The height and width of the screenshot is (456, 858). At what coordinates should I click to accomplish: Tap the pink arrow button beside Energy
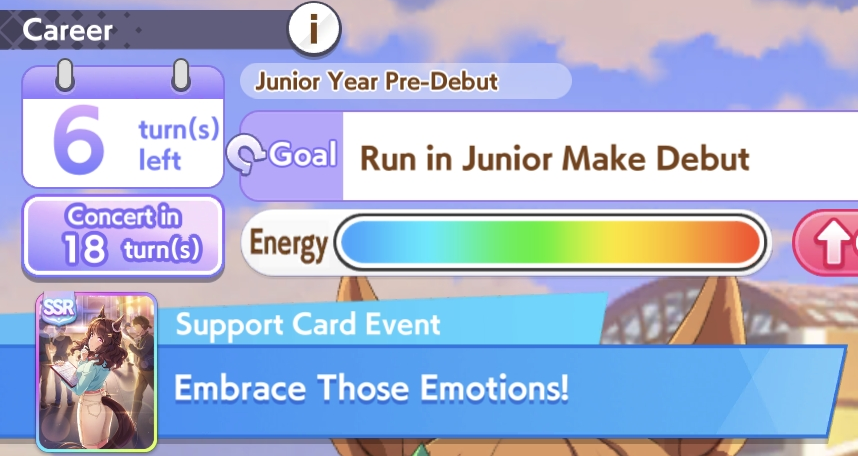[826, 243]
